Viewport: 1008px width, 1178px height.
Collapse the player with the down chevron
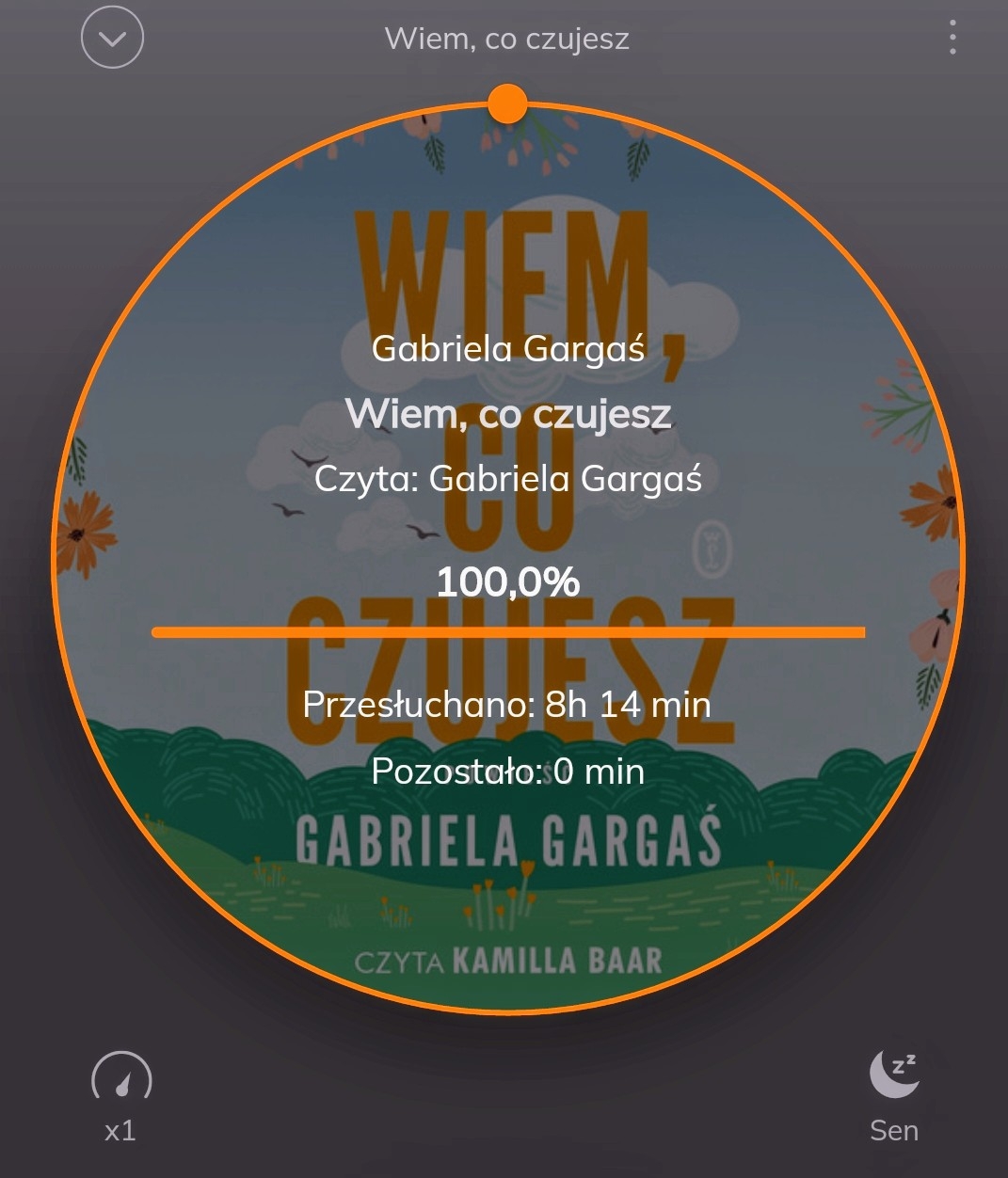click(x=112, y=39)
